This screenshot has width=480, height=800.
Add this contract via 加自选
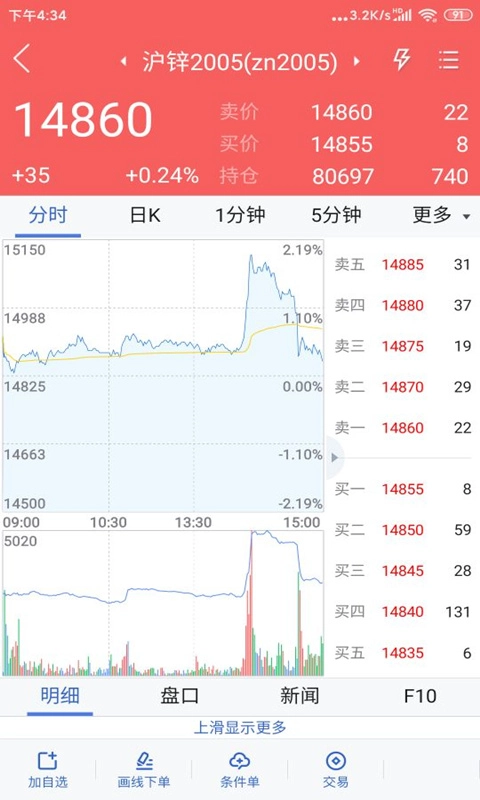pyautogui.click(x=48, y=769)
